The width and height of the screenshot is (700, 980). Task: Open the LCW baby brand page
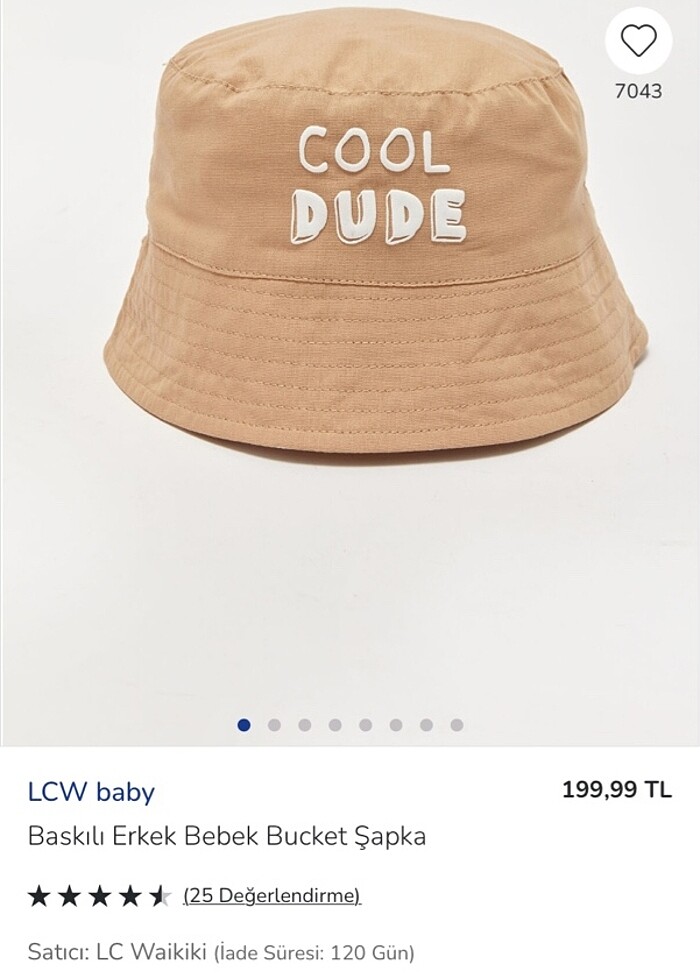[91, 793]
